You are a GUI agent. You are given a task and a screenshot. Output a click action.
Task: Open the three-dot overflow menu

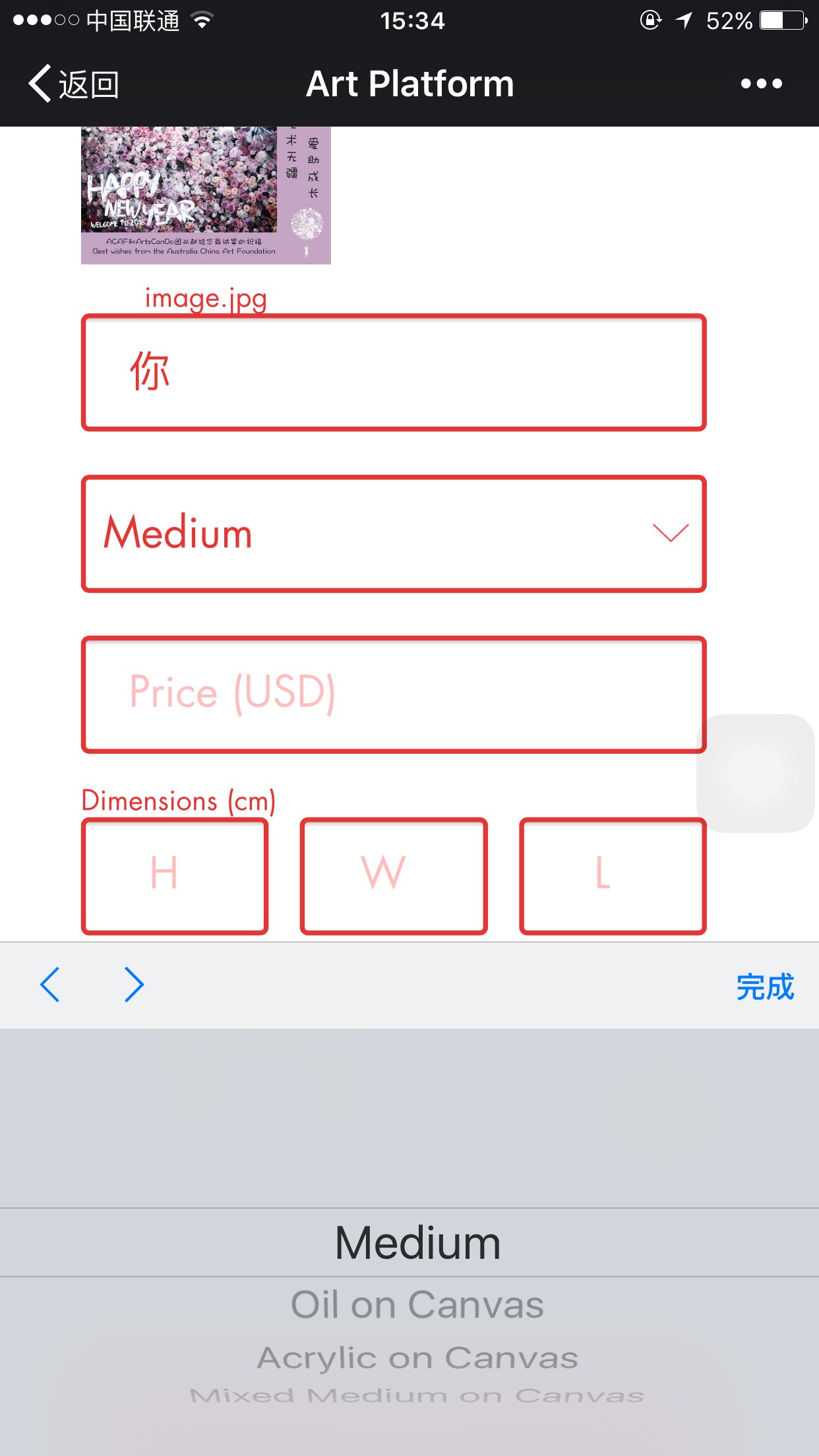coord(761,84)
